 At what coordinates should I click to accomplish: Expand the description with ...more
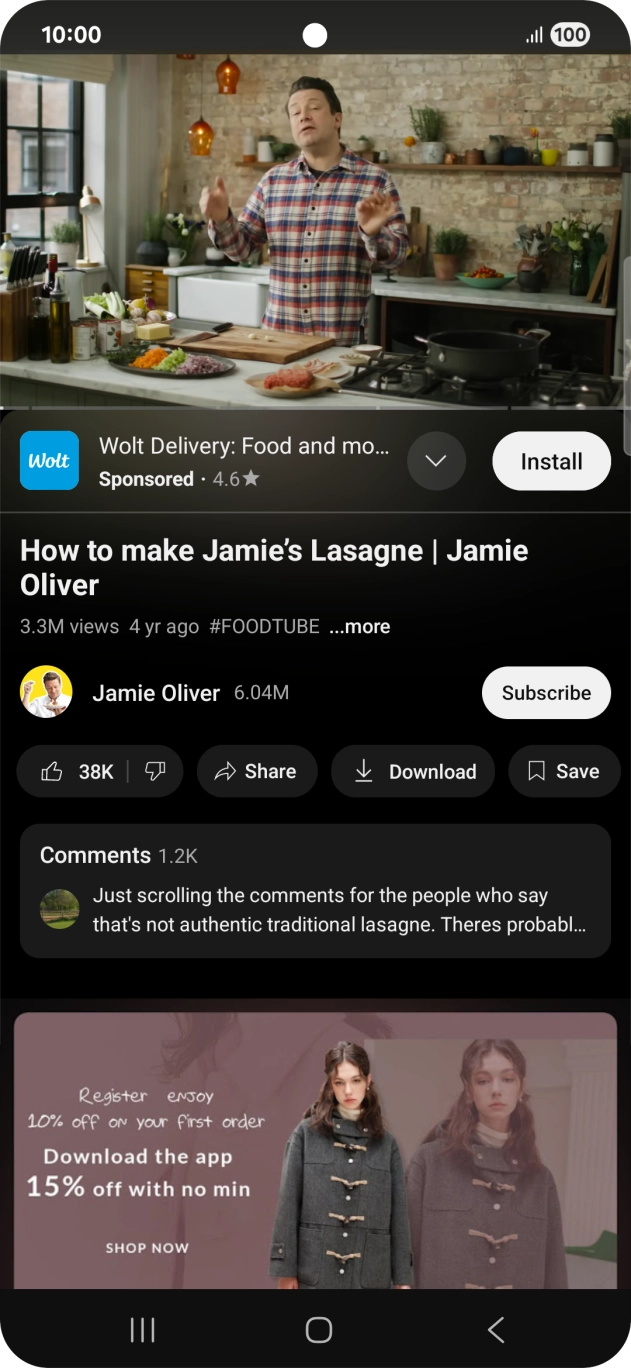point(360,627)
